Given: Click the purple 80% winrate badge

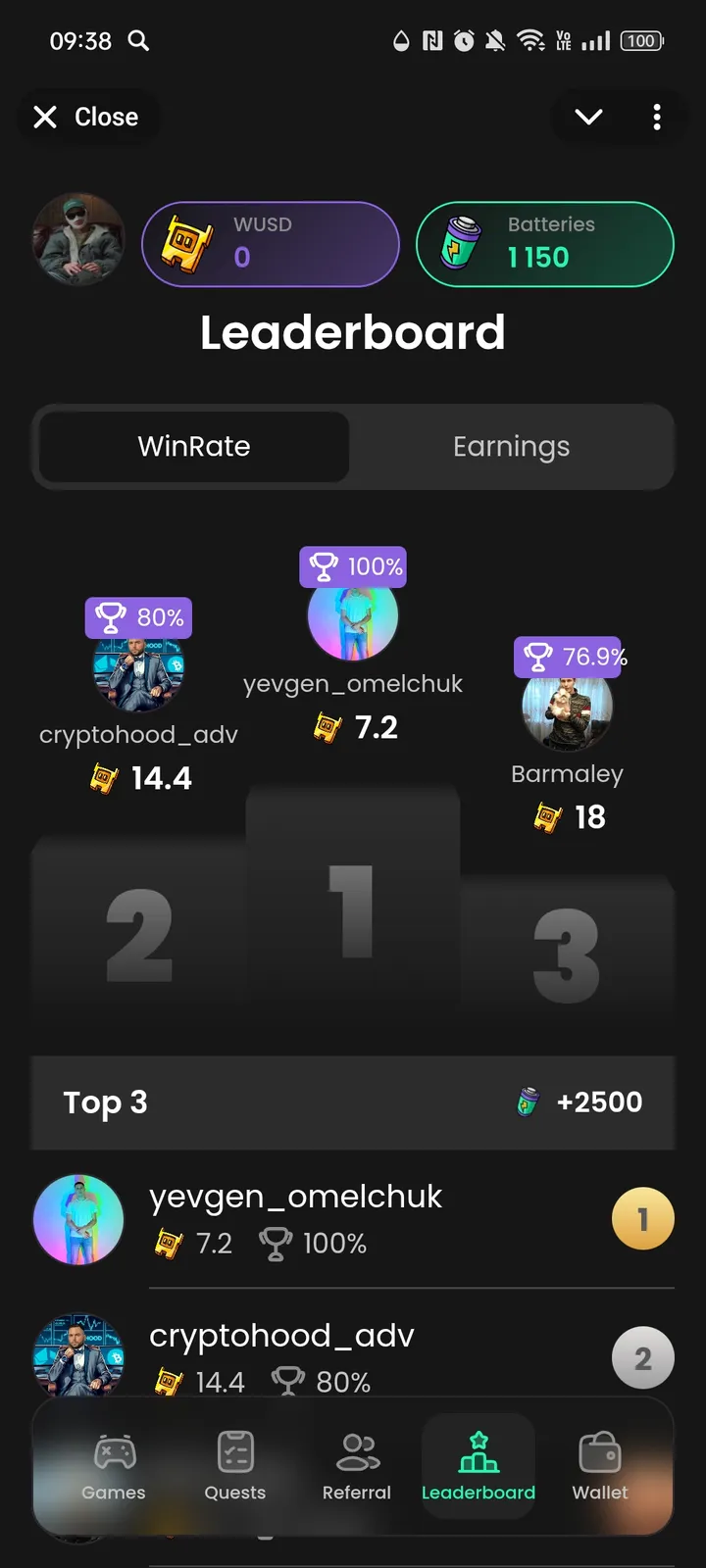Looking at the screenshot, I should [x=138, y=617].
